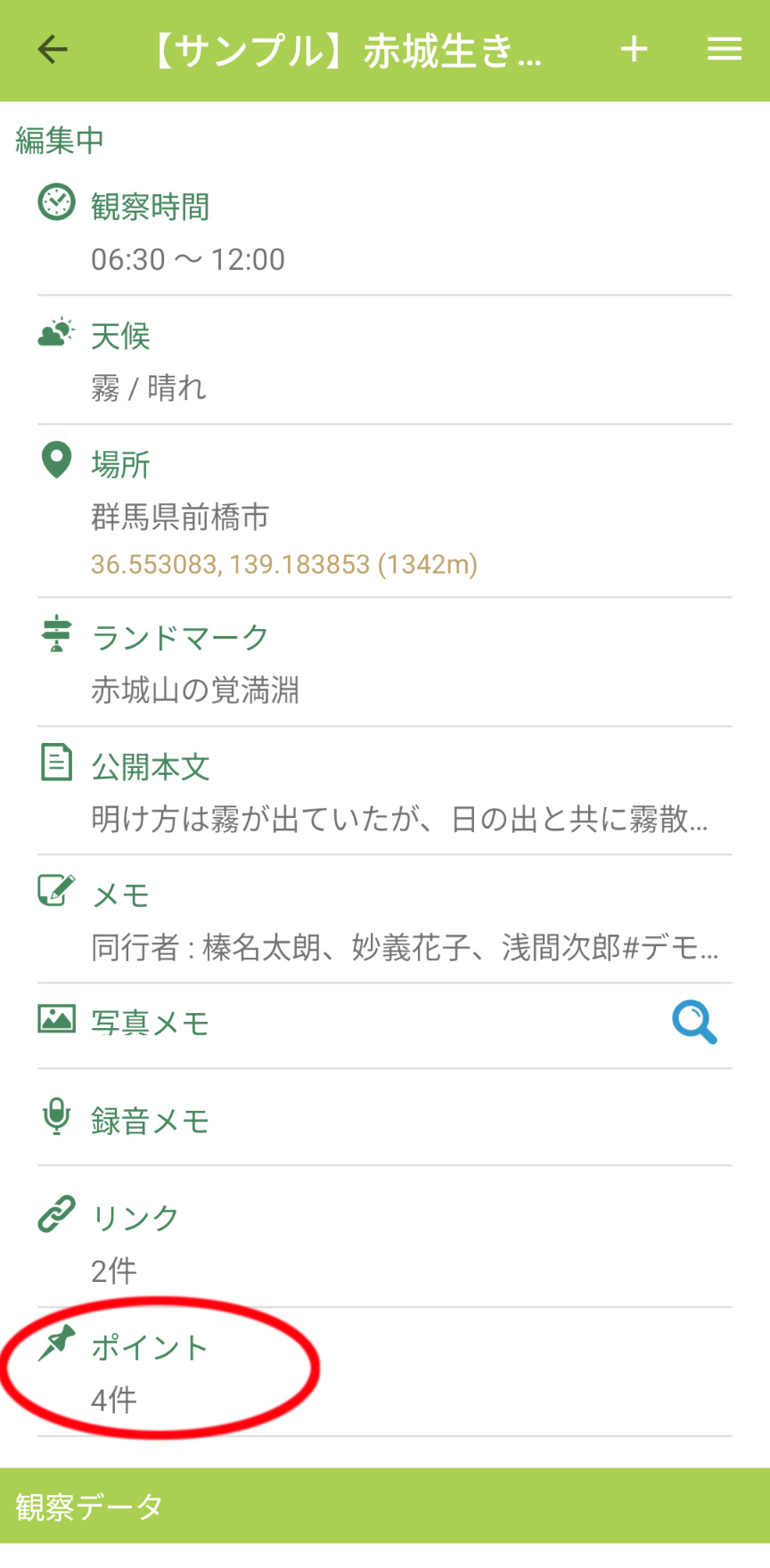Select the ランドマーク landmark row

(x=383, y=664)
